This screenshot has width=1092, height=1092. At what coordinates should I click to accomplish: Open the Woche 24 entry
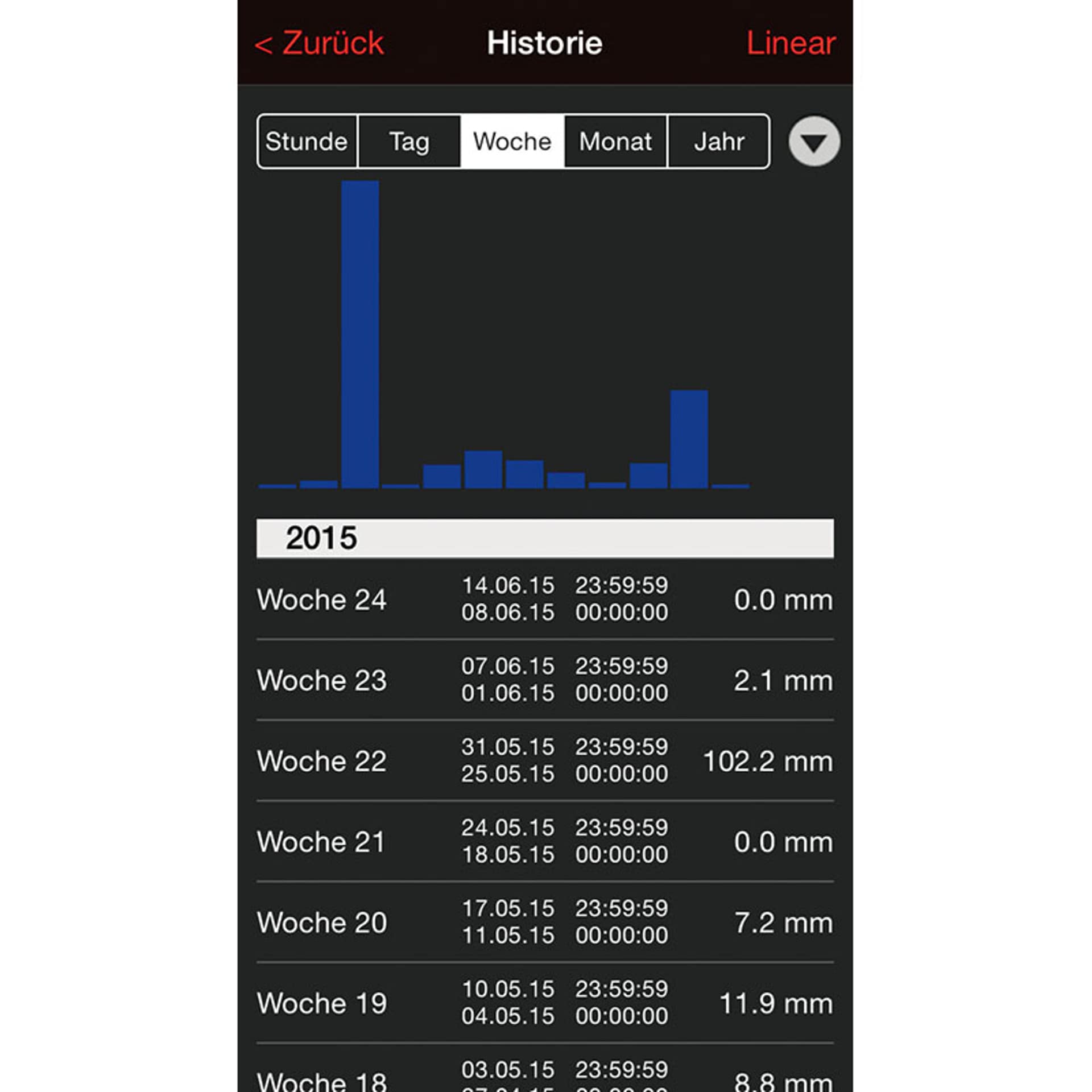pos(544,599)
